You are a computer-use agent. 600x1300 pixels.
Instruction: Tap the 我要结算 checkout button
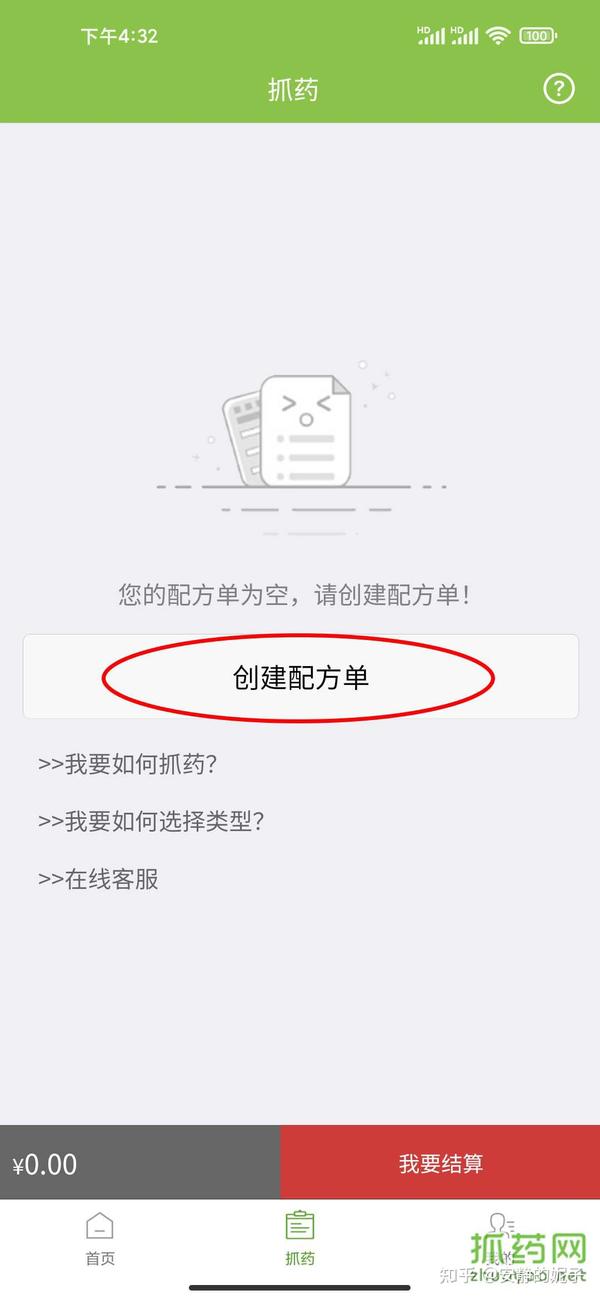440,1163
